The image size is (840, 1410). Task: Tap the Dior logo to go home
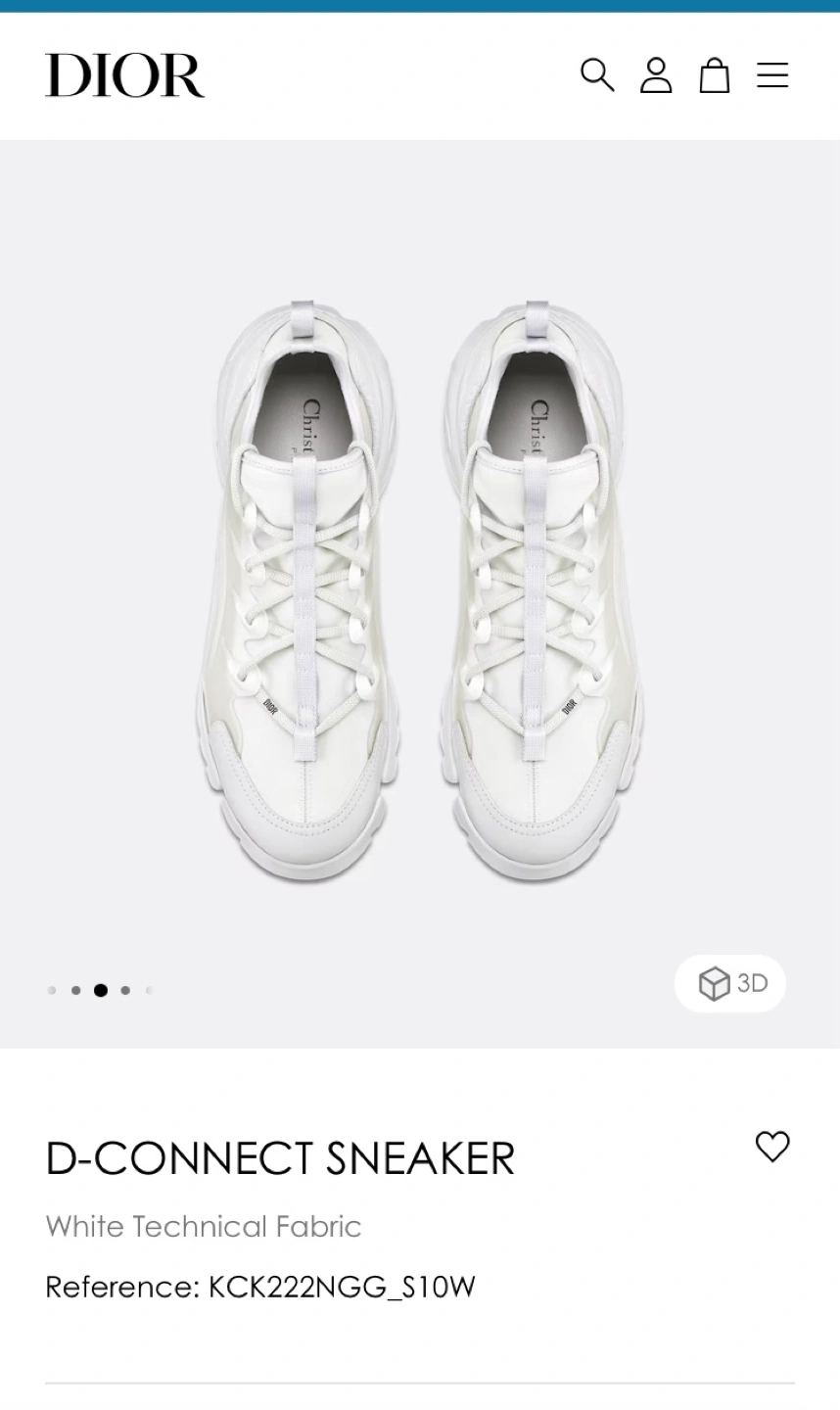[x=124, y=75]
